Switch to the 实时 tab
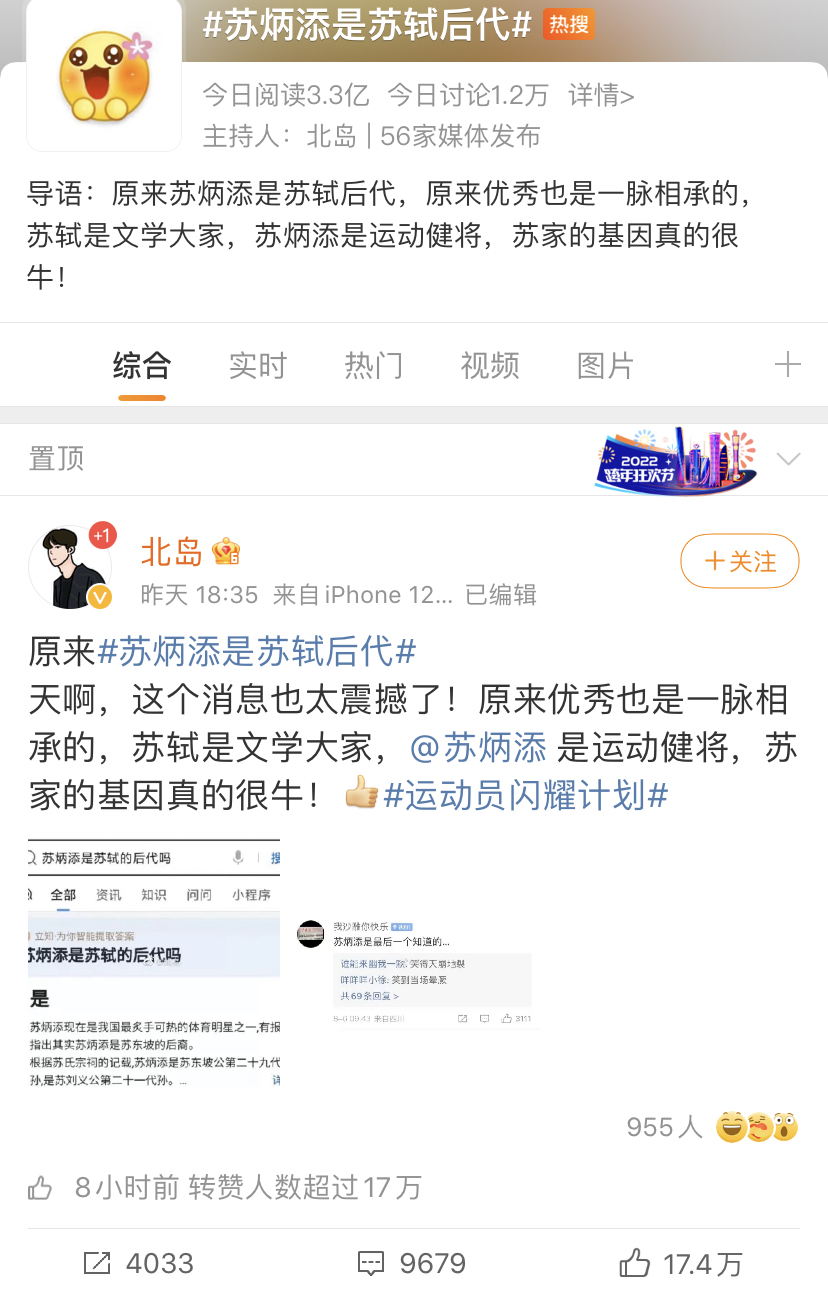 tap(257, 366)
